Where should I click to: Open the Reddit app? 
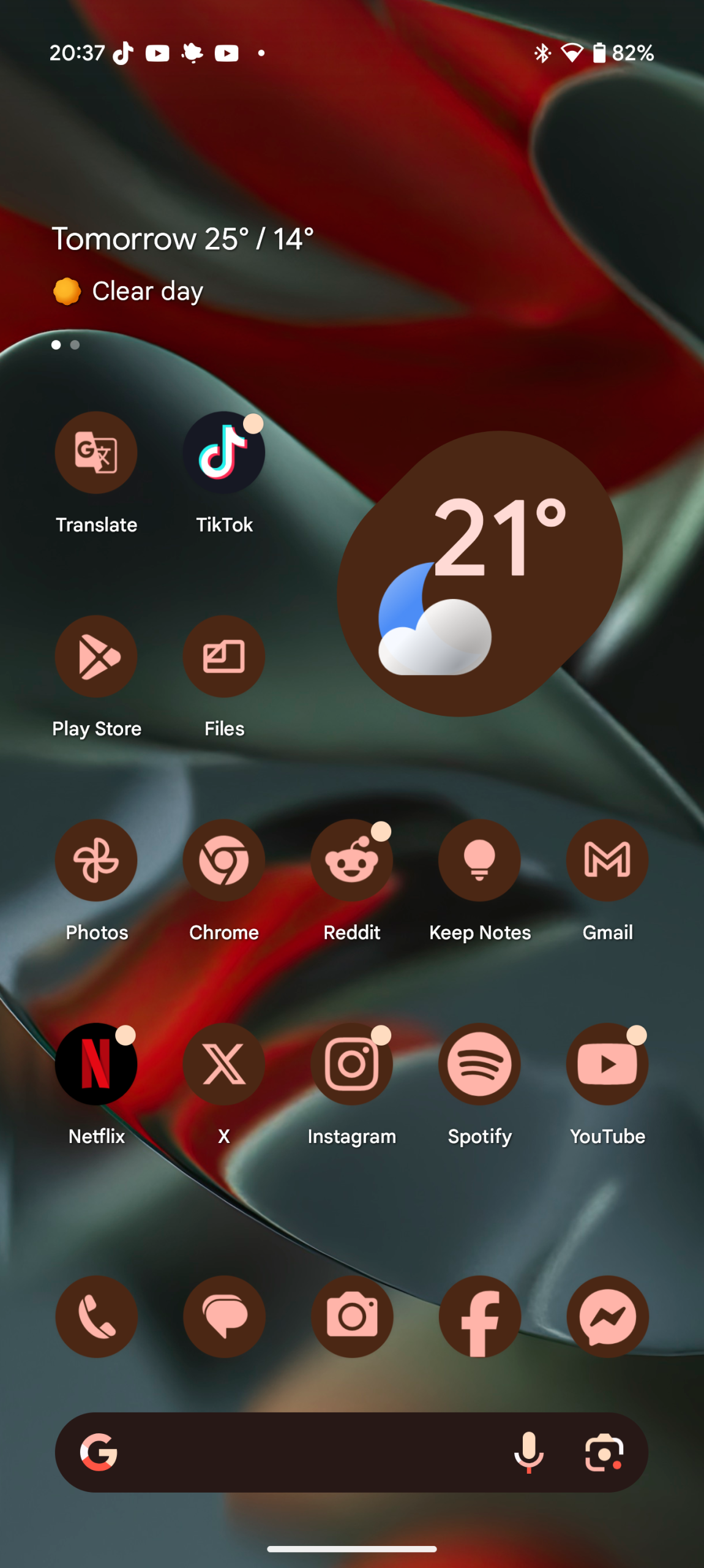click(351, 861)
